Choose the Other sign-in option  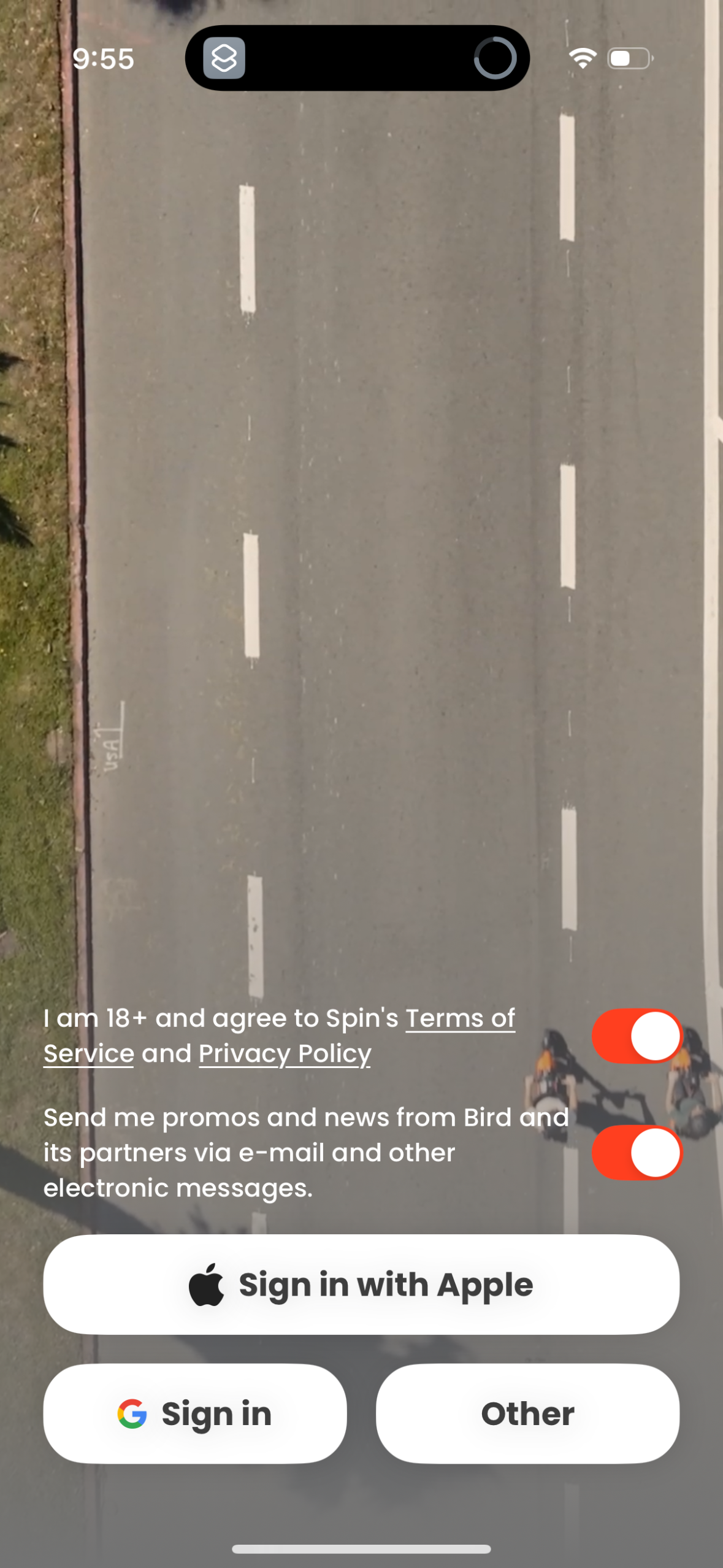click(x=528, y=1413)
